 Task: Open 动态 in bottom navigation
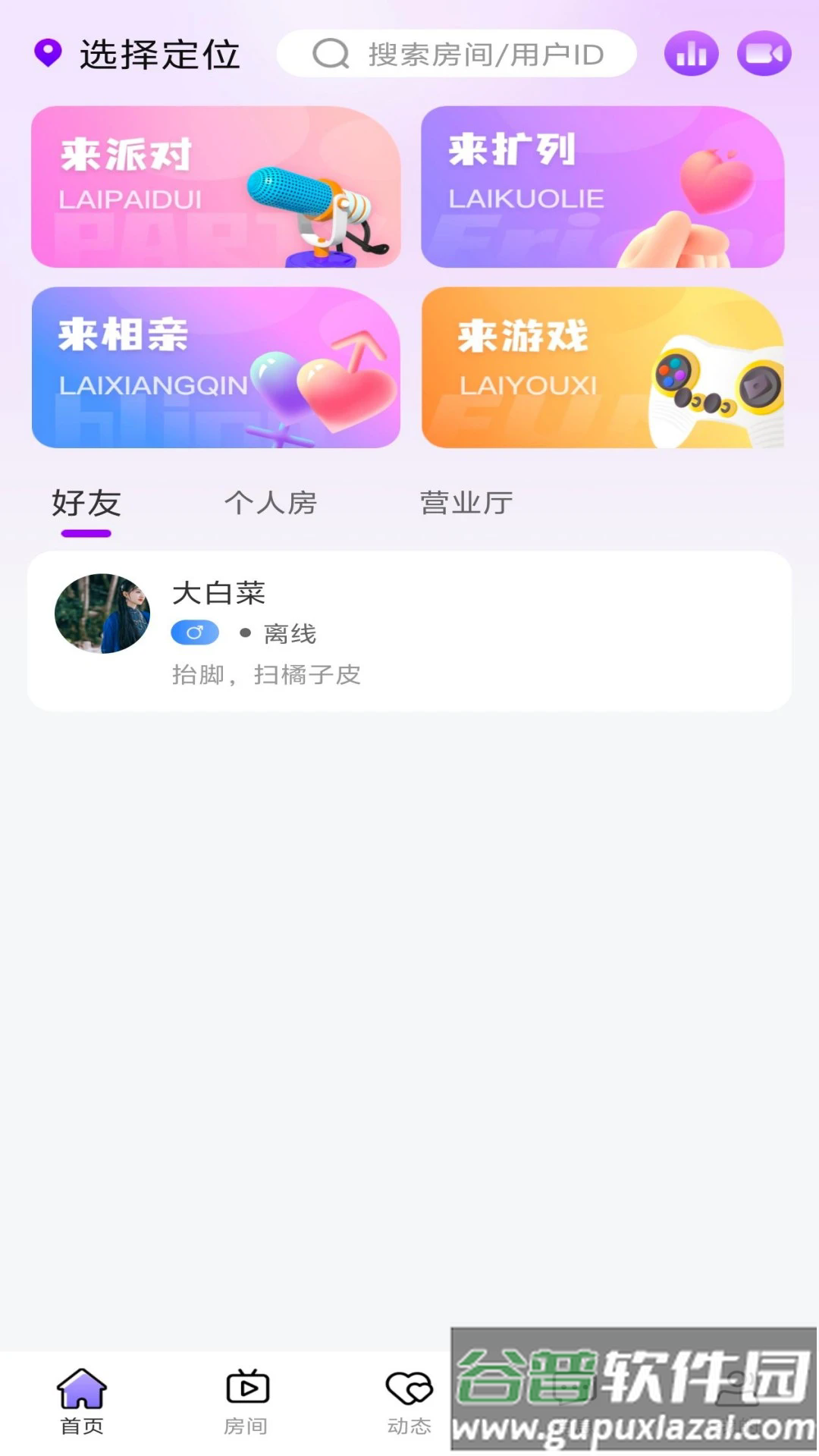(x=409, y=1401)
